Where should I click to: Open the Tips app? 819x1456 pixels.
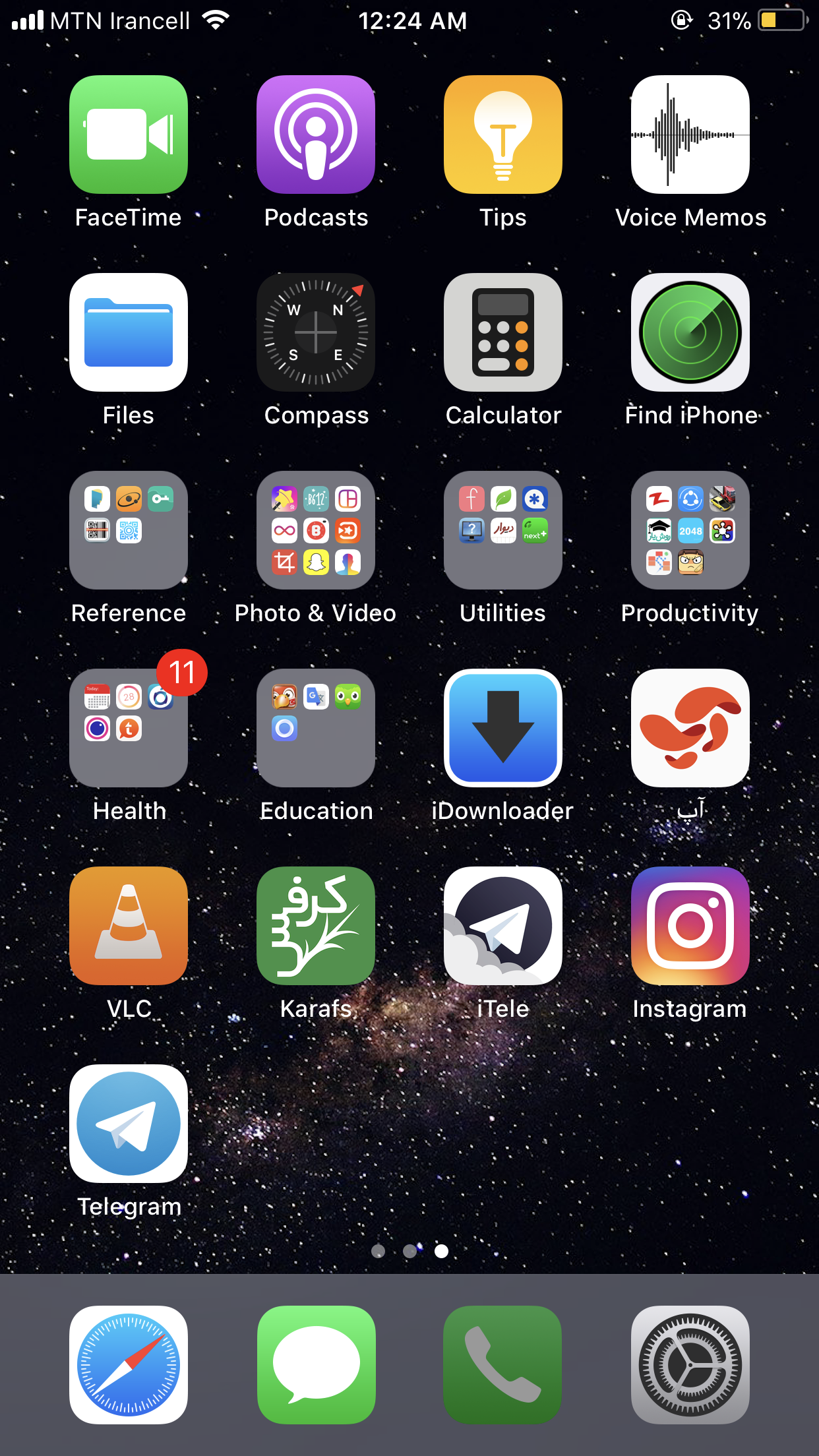[x=503, y=135]
